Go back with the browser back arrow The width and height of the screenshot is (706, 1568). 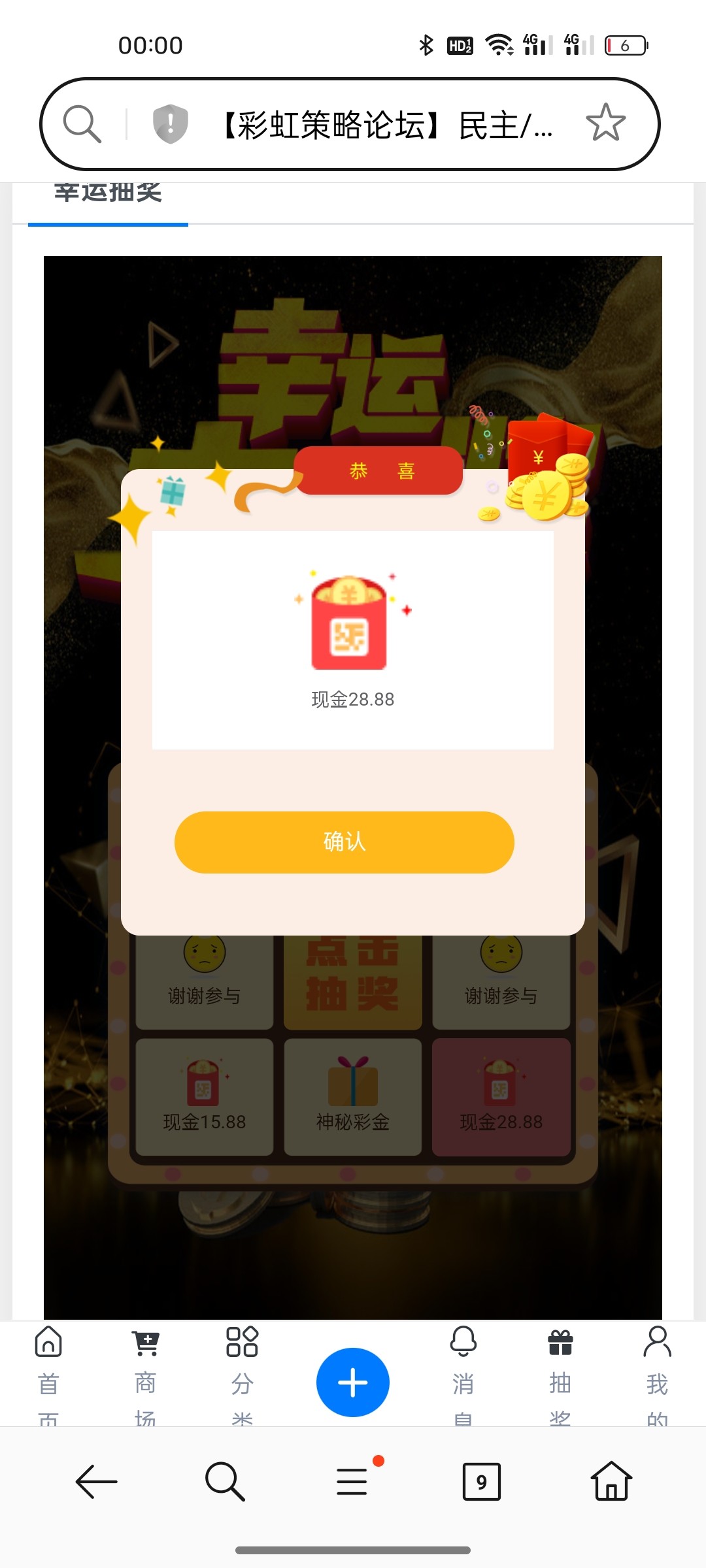pyautogui.click(x=96, y=1481)
